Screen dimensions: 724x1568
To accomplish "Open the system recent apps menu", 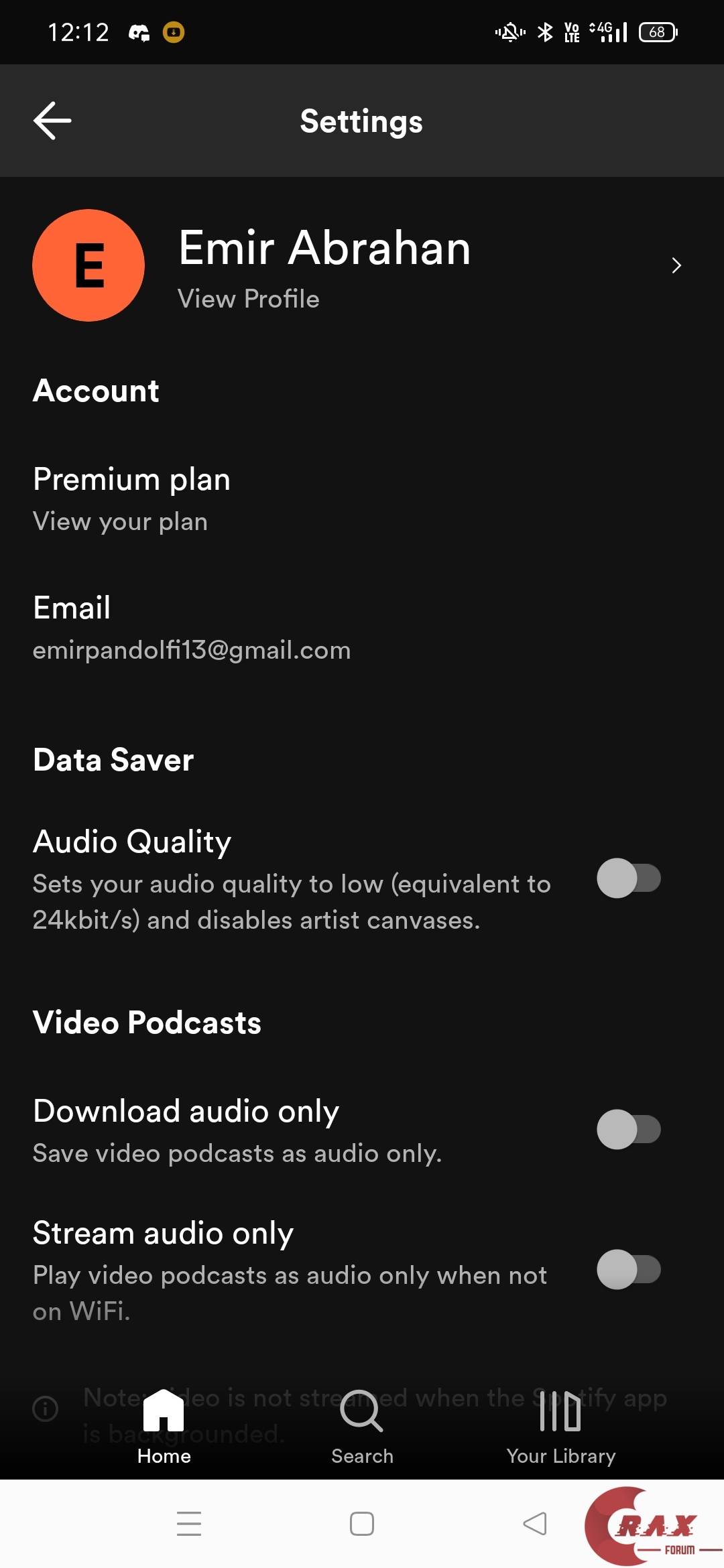I will (189, 1524).
